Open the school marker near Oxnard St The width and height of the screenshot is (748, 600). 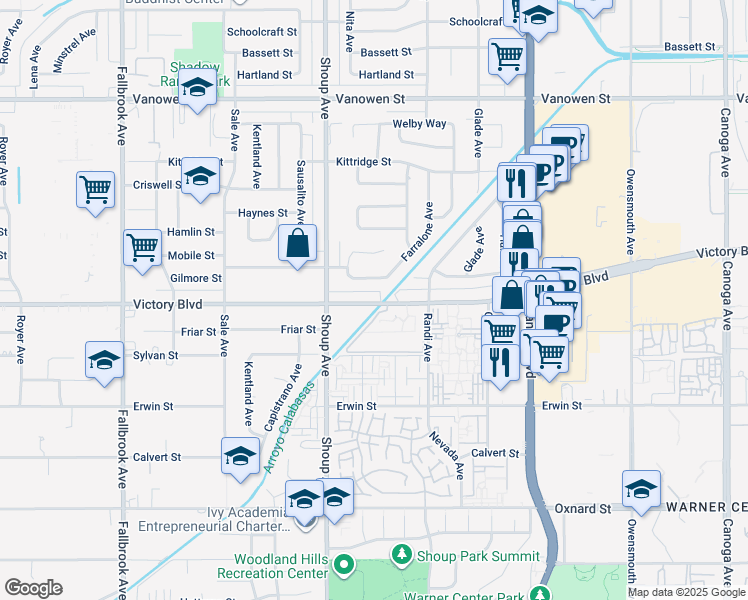pos(641,489)
